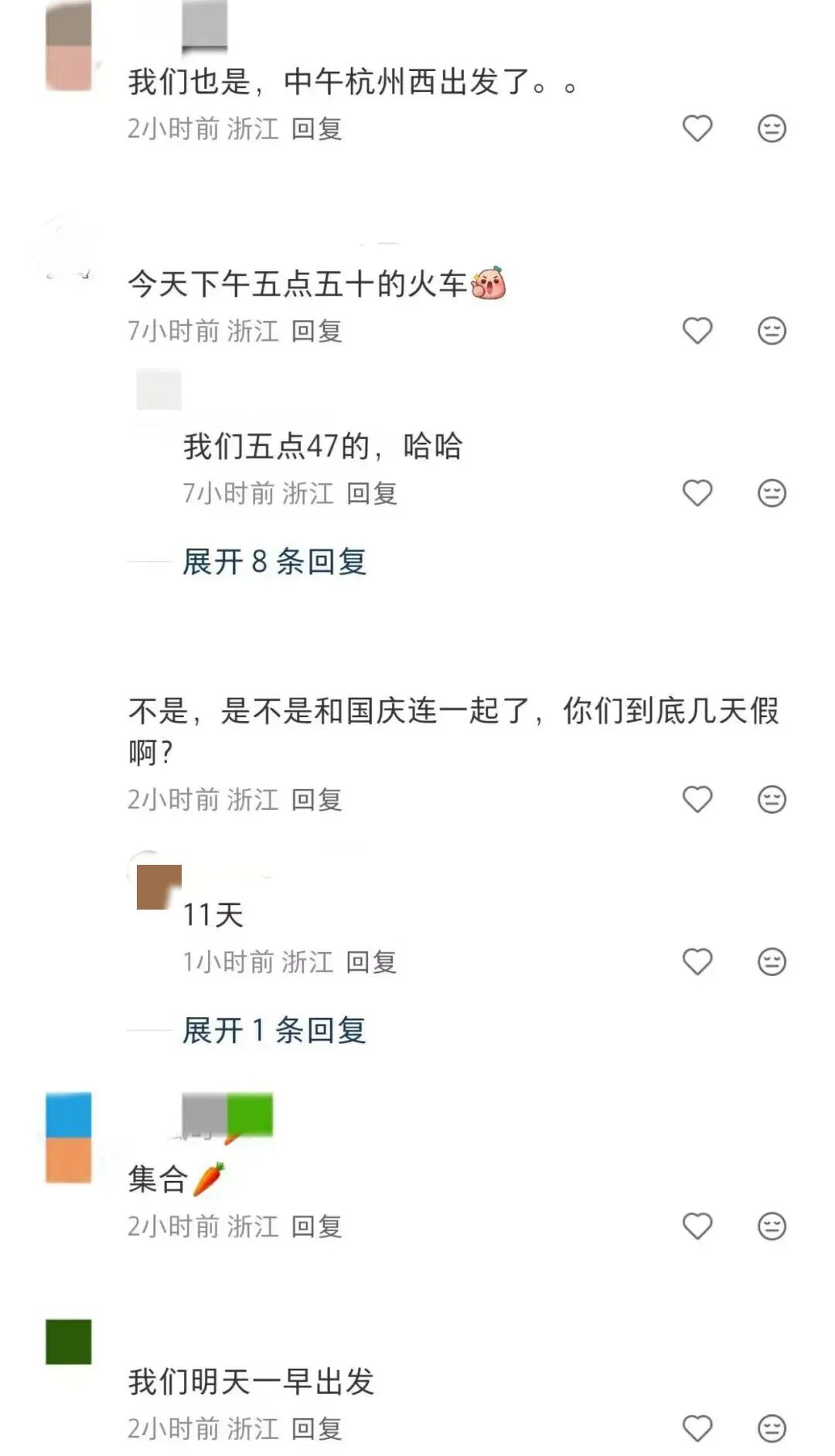Open the avatar of the 集合 commenter

point(69,1138)
